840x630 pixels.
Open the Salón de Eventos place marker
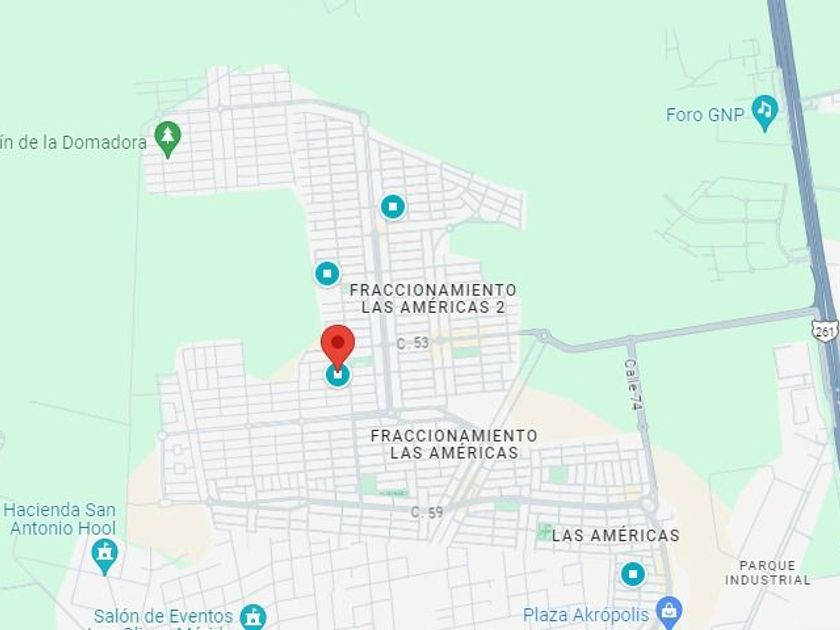pyautogui.click(x=253, y=617)
